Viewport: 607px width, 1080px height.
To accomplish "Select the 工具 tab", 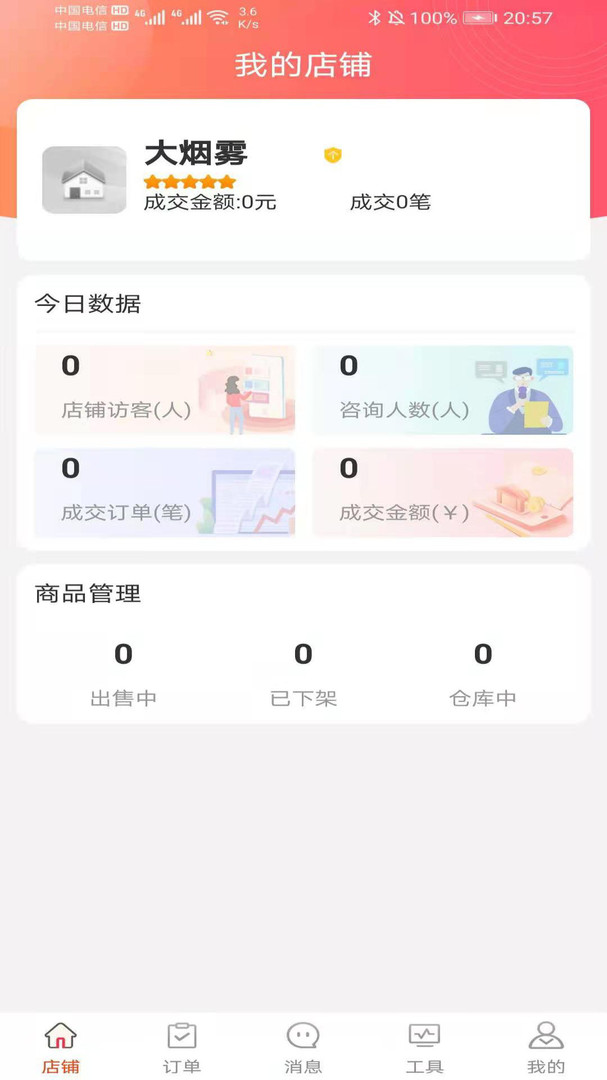I will click(x=424, y=1047).
